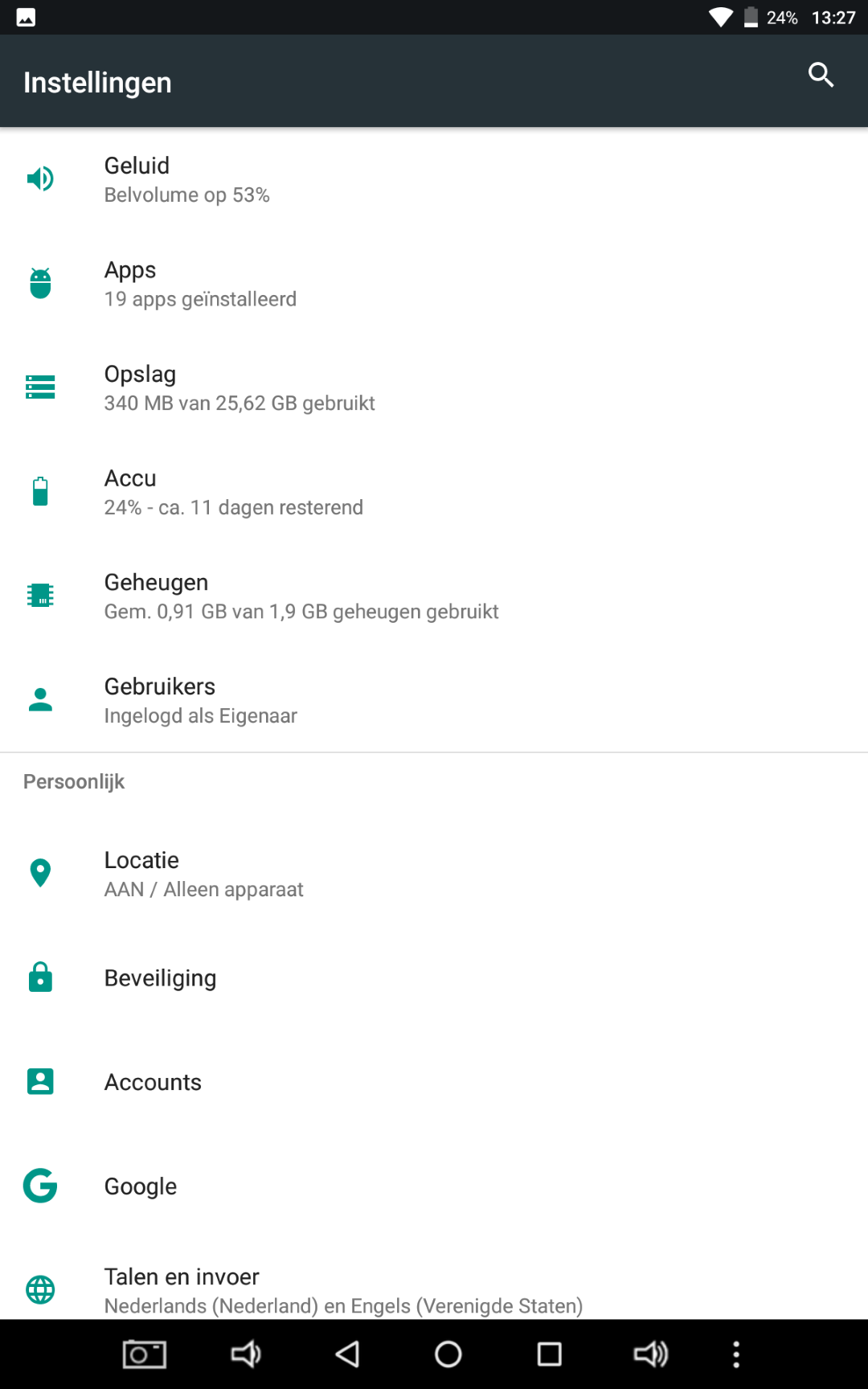Open Locatie settings

click(x=434, y=874)
